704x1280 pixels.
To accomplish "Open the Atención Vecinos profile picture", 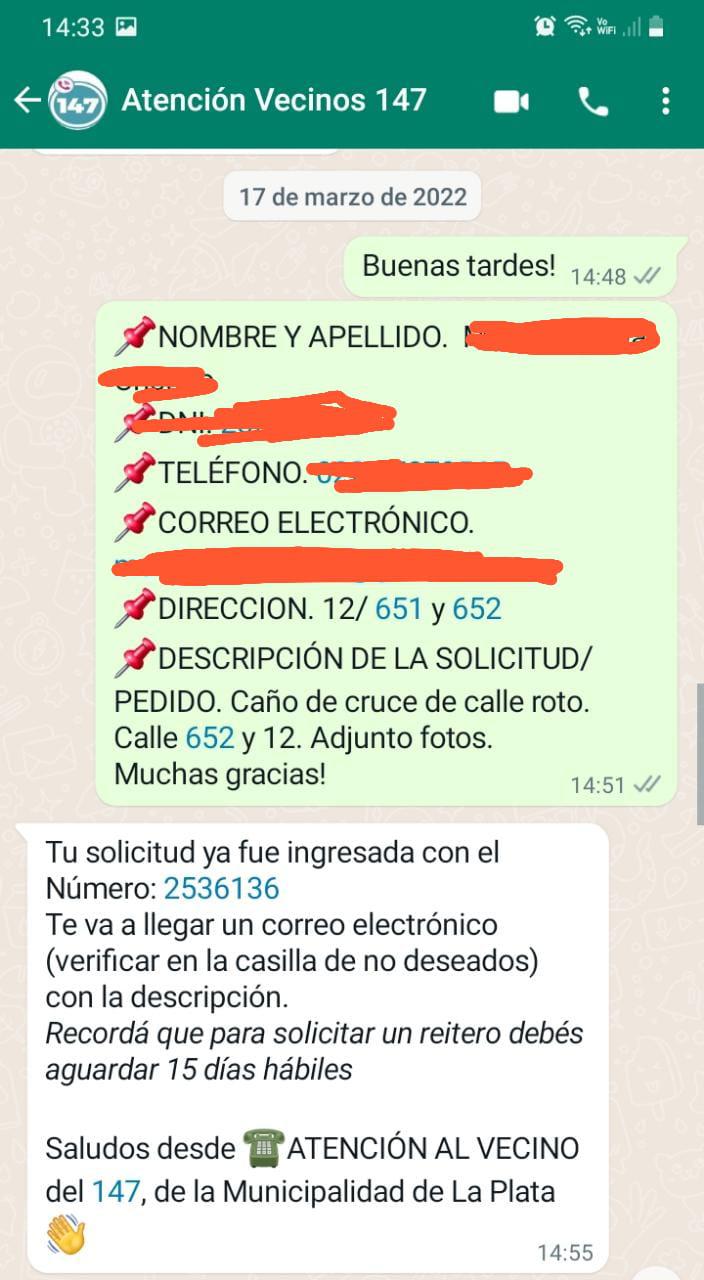I will click(78, 100).
